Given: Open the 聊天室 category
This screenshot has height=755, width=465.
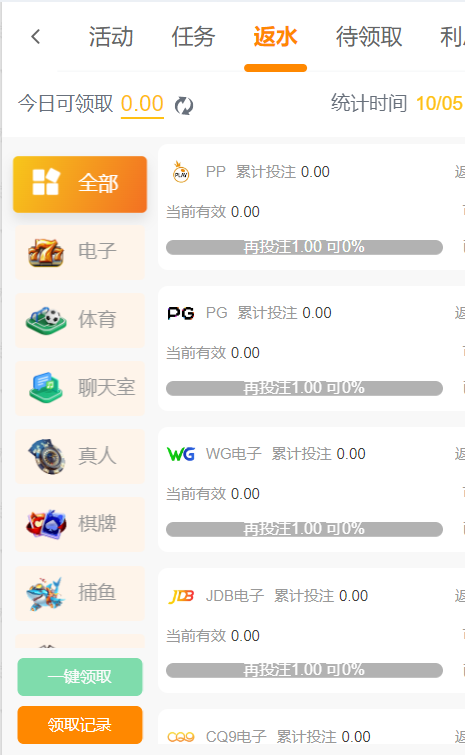Looking at the screenshot, I should pyautogui.click(x=80, y=388).
